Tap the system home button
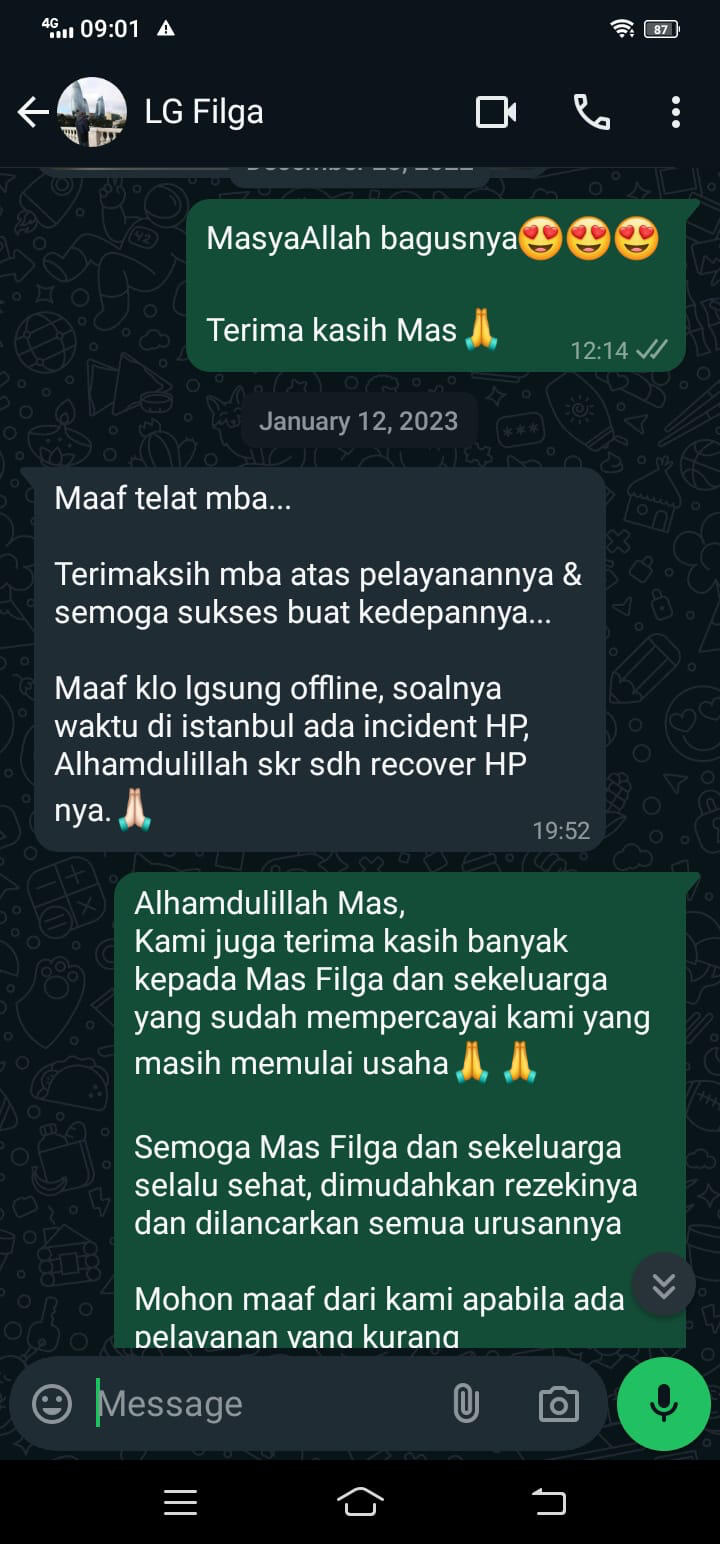The height and width of the screenshot is (1544, 720). [360, 1501]
